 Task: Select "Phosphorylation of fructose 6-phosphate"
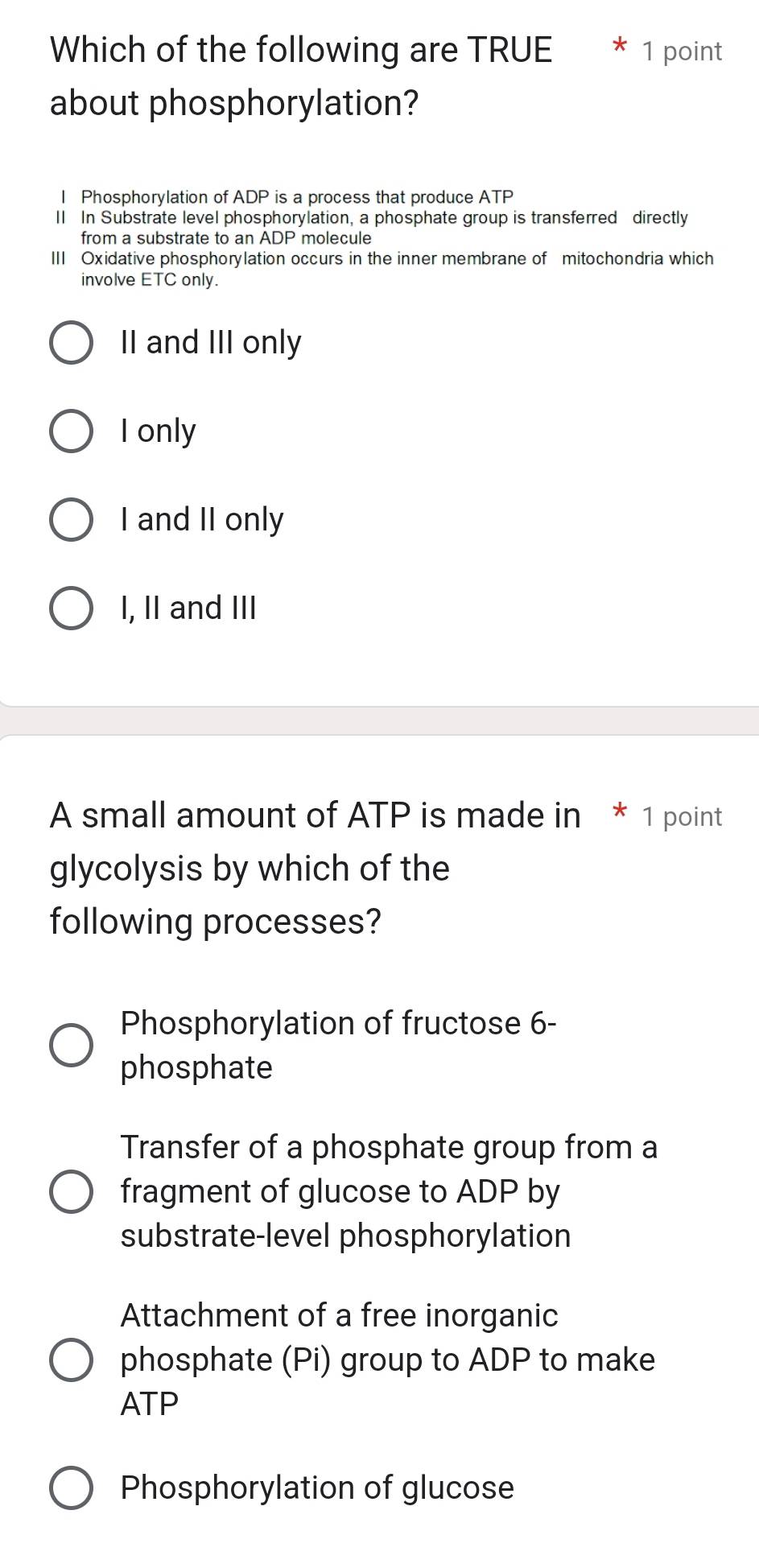tap(72, 1045)
